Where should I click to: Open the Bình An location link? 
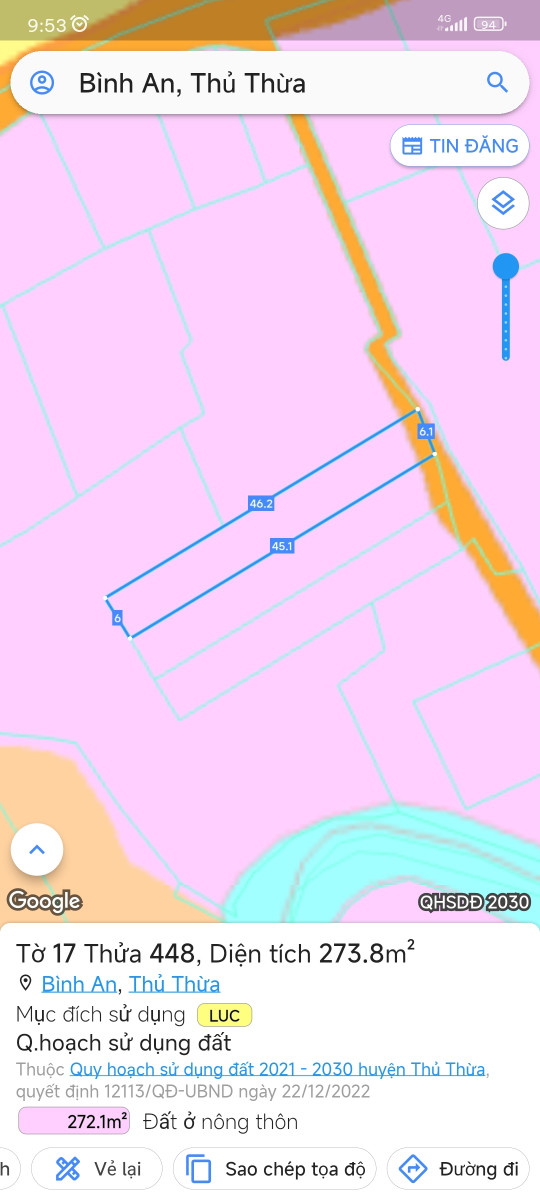click(79, 984)
